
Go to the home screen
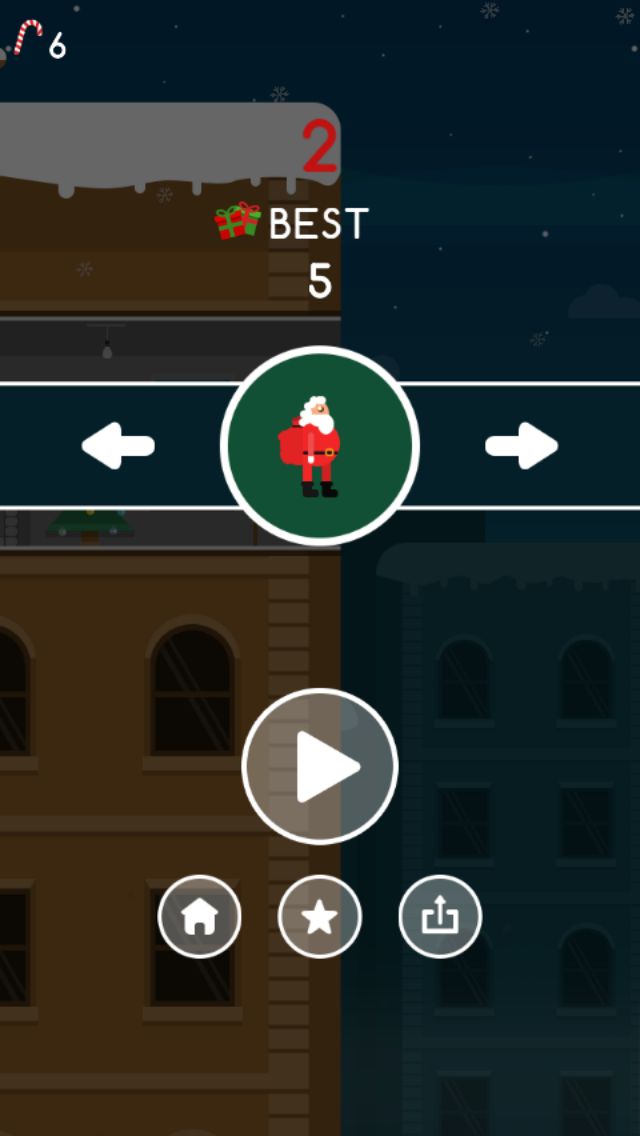pyautogui.click(x=200, y=916)
